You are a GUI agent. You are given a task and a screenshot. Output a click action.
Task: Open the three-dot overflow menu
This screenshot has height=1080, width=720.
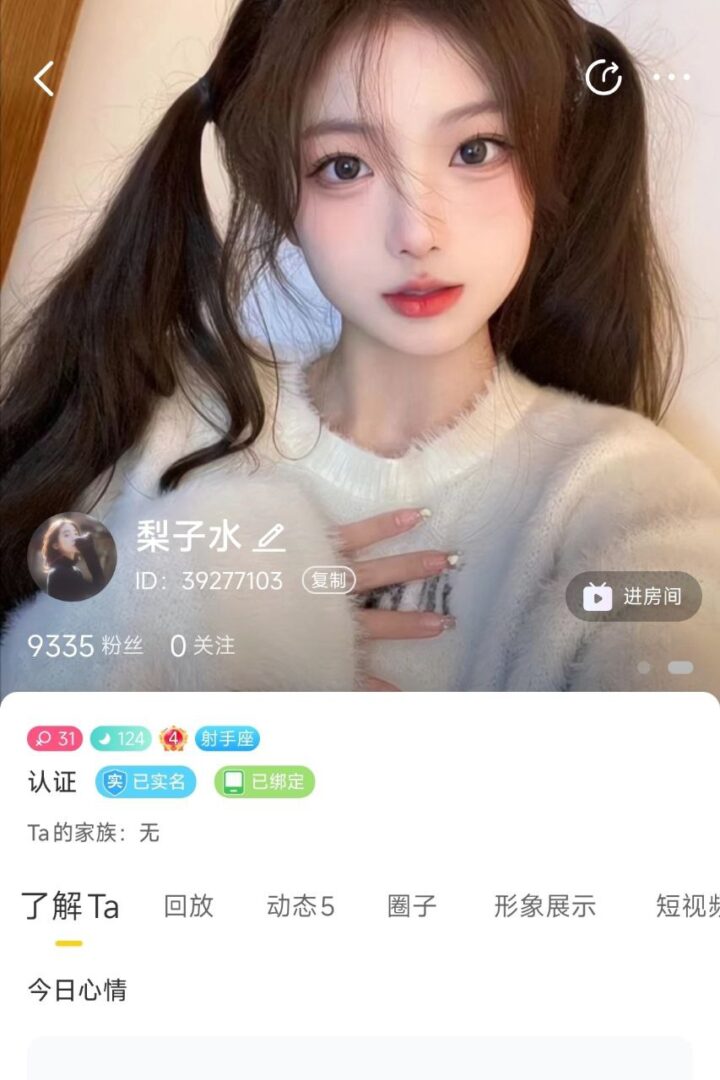[671, 77]
